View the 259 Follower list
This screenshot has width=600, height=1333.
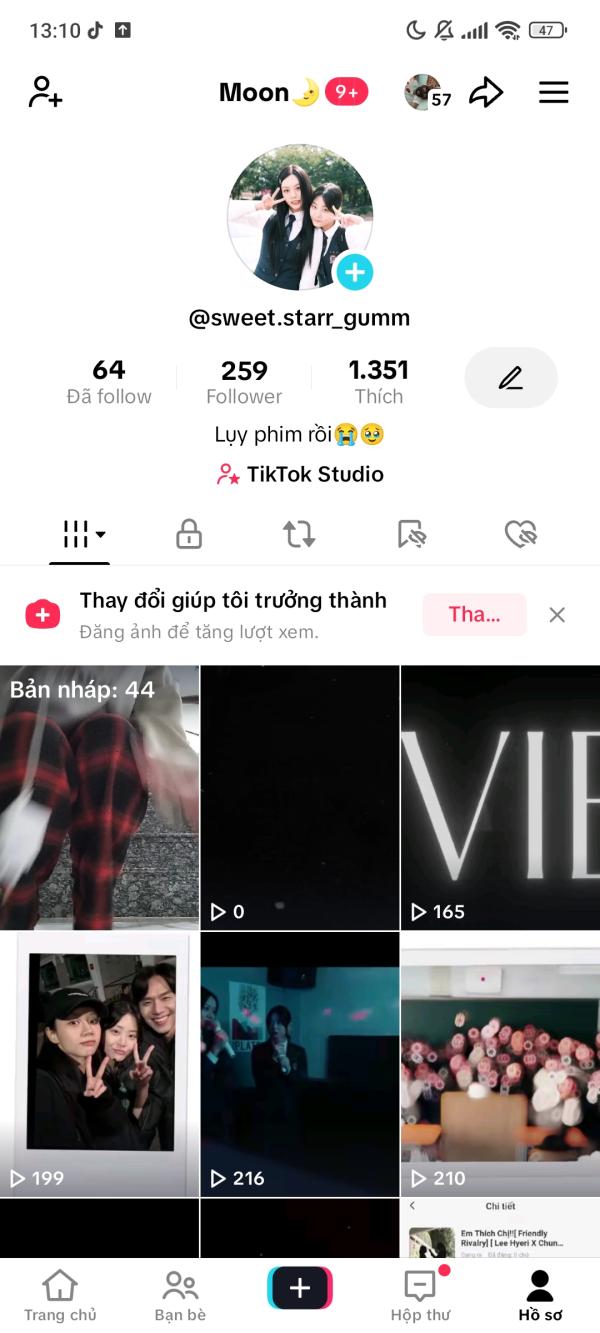coord(244,382)
